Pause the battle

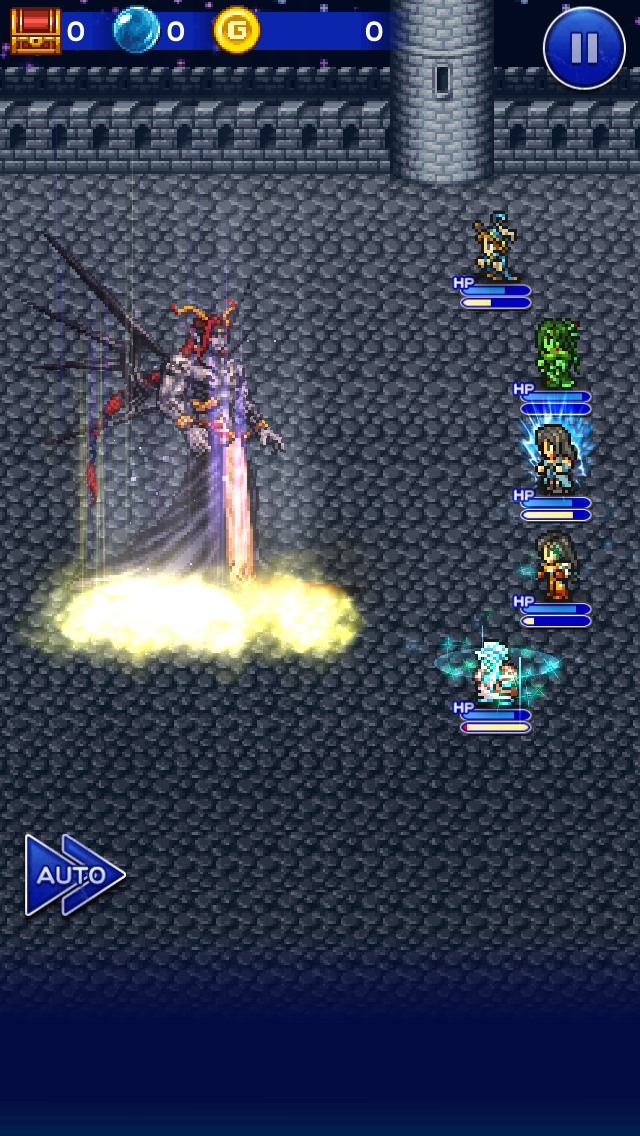tap(584, 48)
